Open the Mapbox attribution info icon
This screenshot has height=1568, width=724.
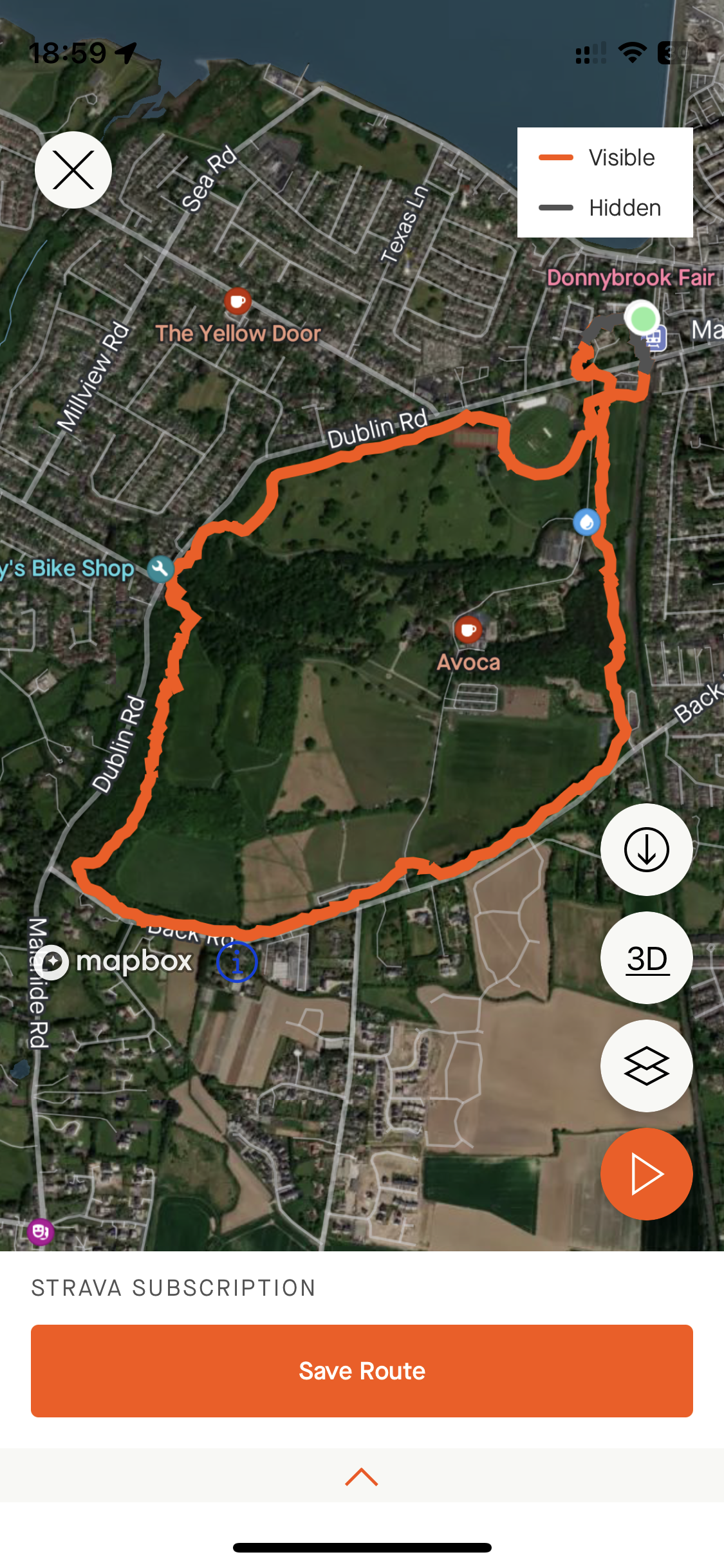[237, 962]
